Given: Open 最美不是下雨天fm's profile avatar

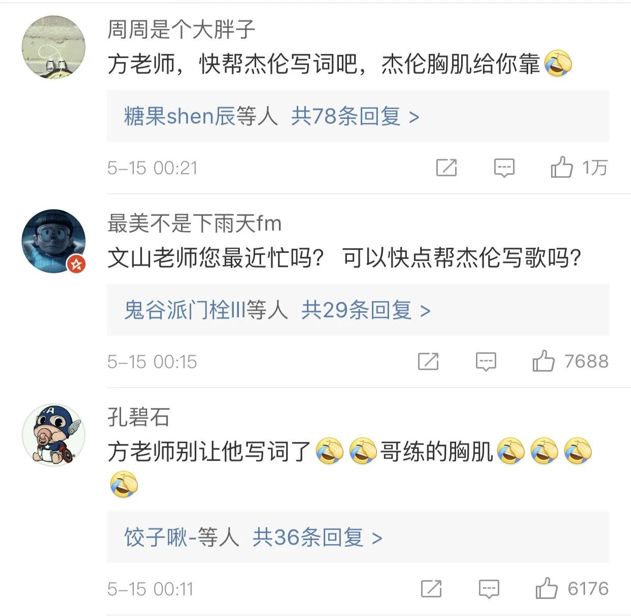Looking at the screenshot, I should (53, 241).
